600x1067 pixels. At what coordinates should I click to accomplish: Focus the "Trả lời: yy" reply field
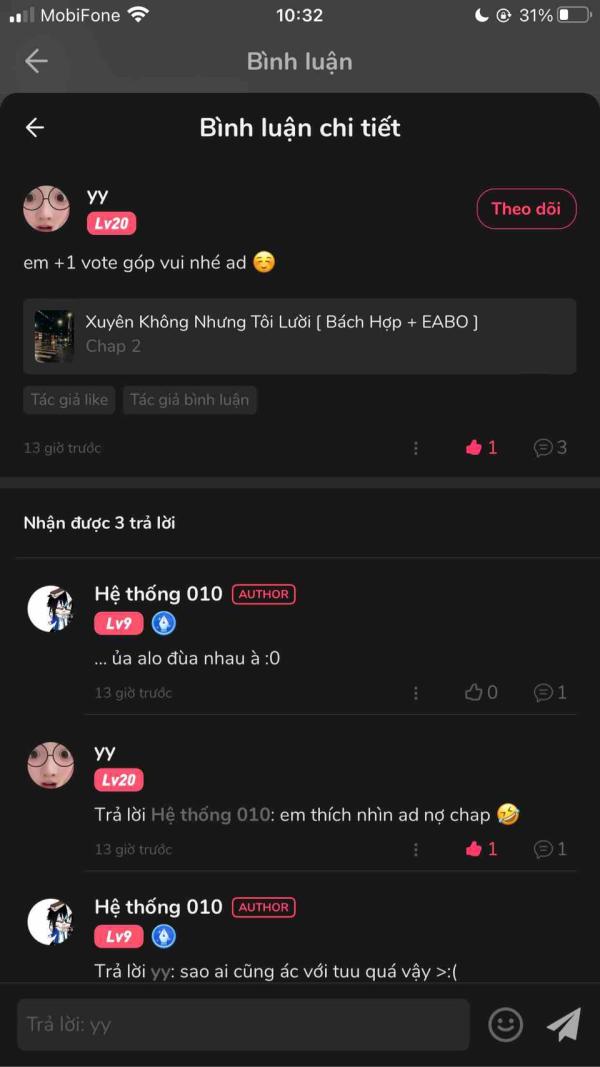pos(244,1024)
